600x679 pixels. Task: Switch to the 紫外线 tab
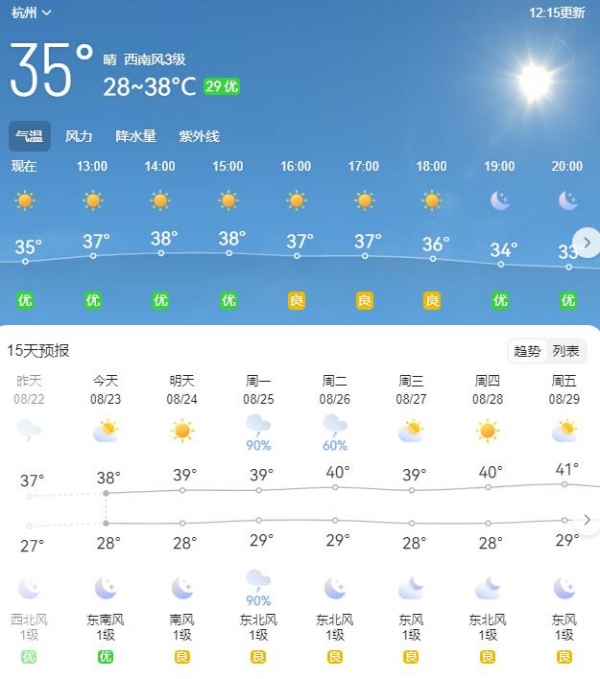point(199,136)
